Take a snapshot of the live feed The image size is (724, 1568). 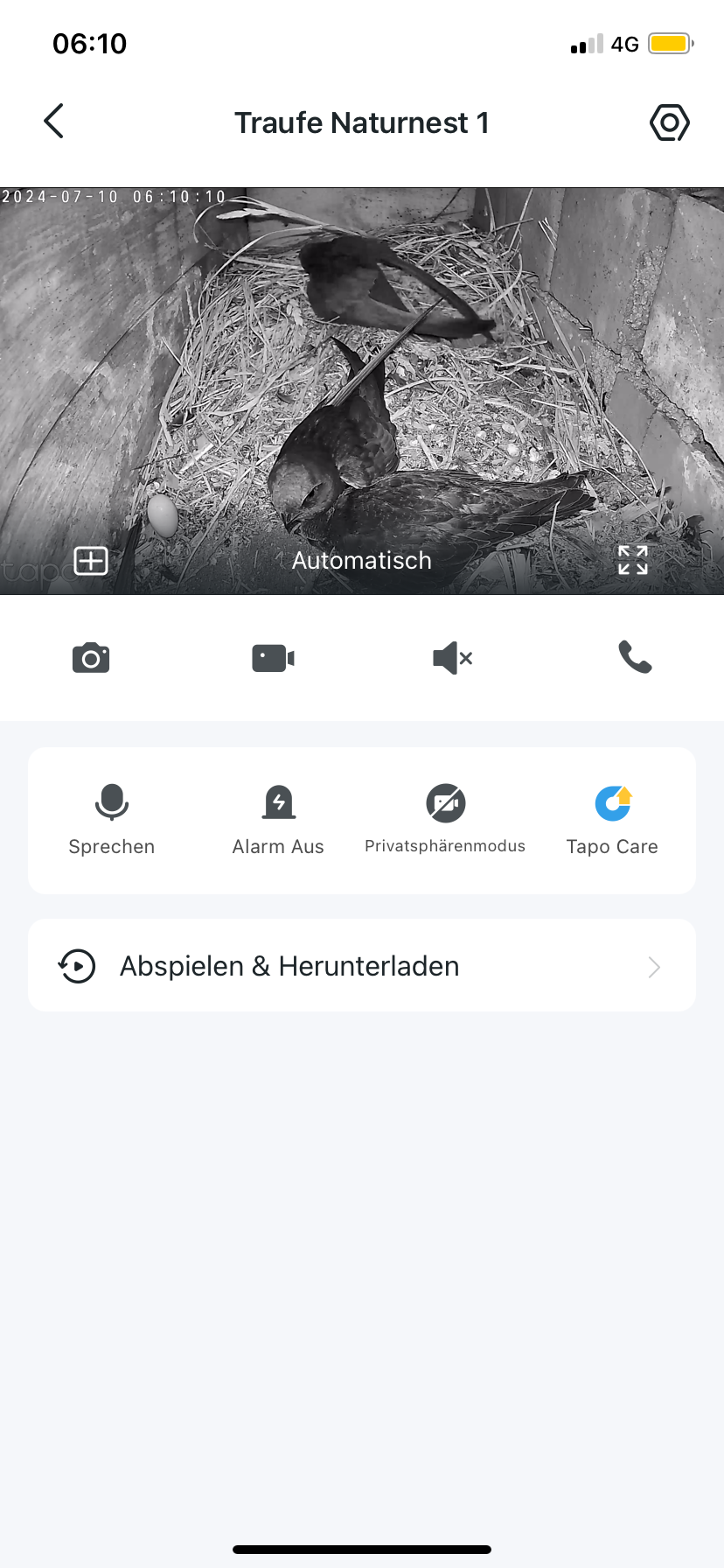click(91, 658)
